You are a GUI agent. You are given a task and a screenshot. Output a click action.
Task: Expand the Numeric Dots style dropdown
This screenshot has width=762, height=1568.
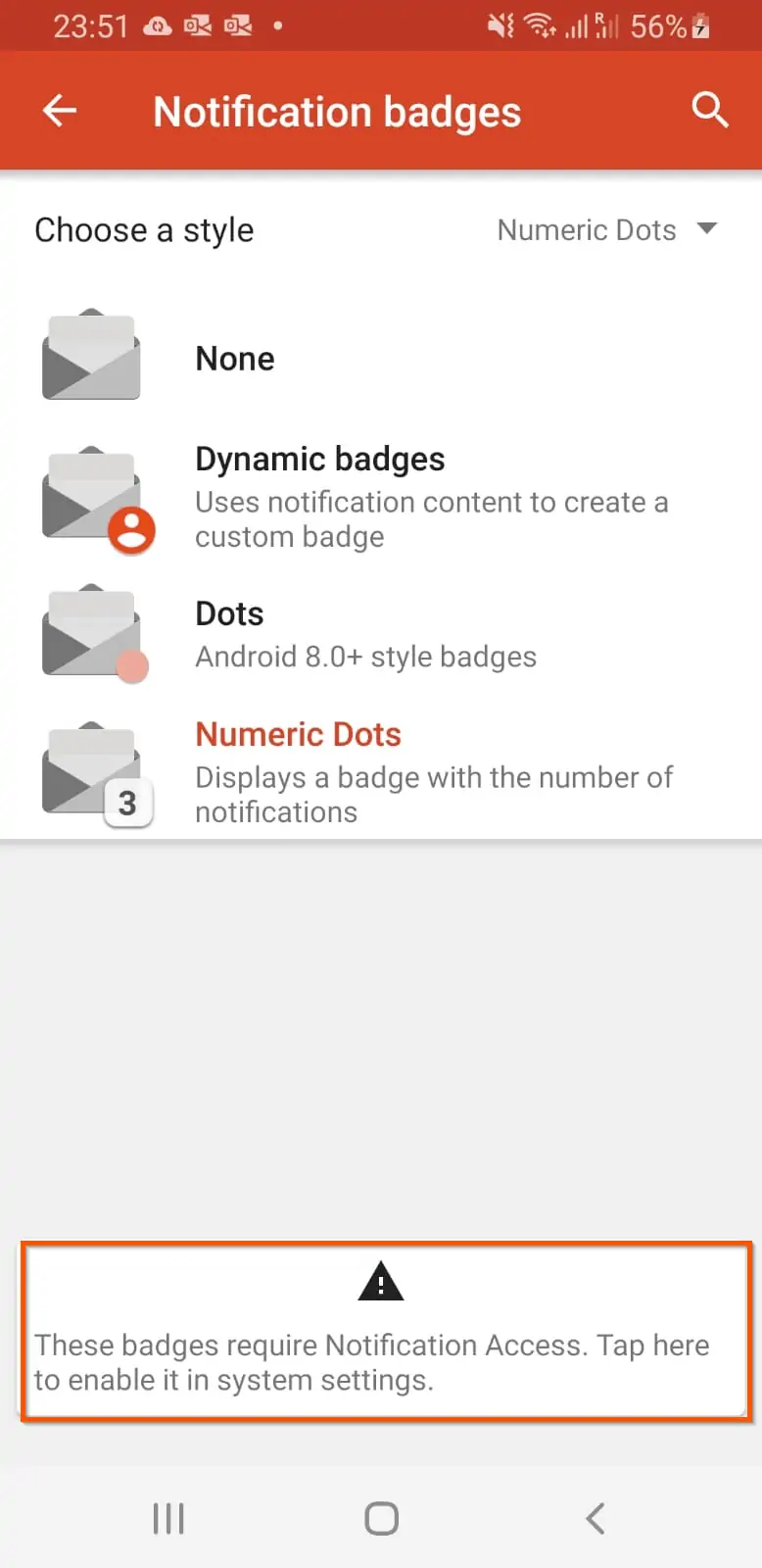pos(607,229)
